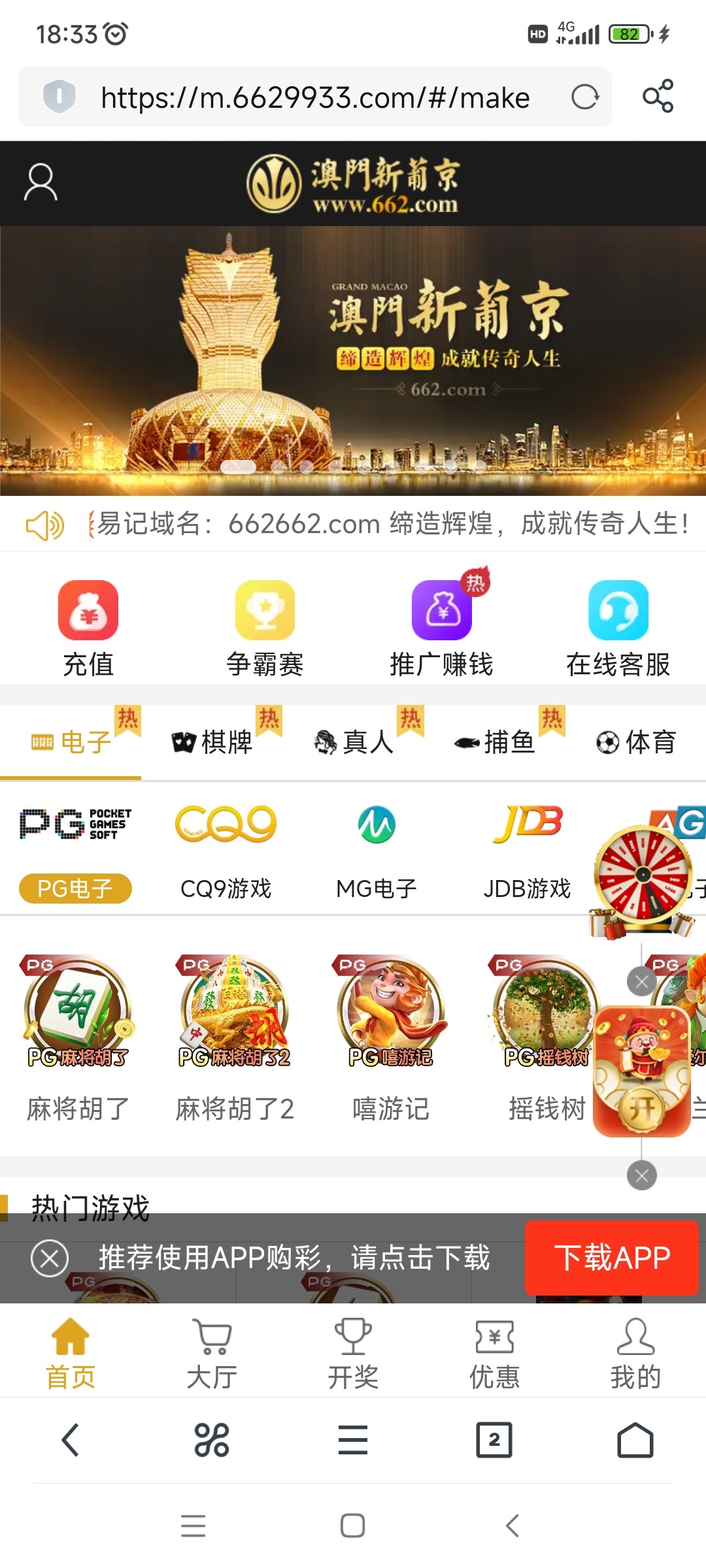
Task: Open the 麻将胡了2 game
Action: click(x=235, y=1037)
